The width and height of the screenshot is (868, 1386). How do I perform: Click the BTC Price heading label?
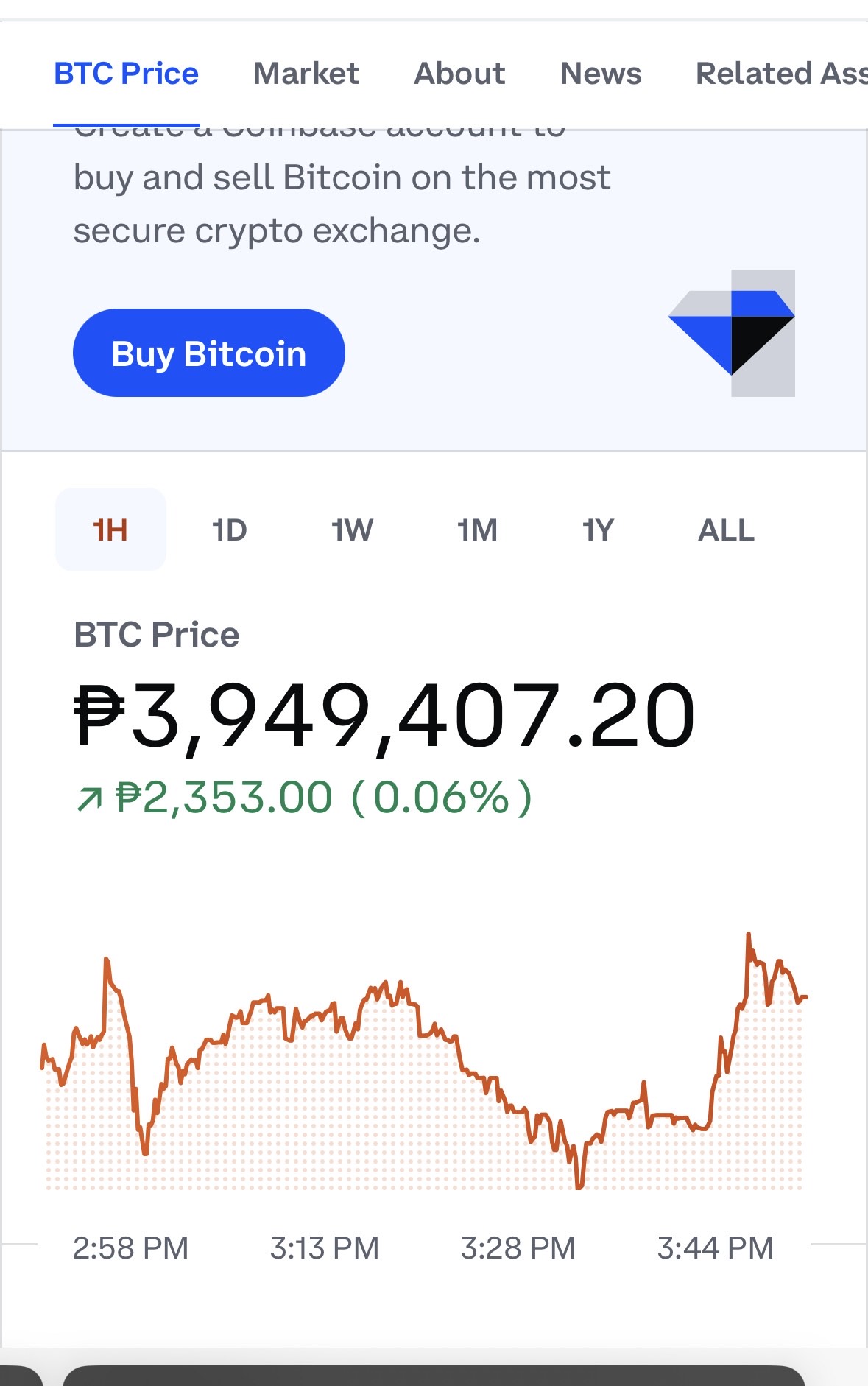point(155,633)
